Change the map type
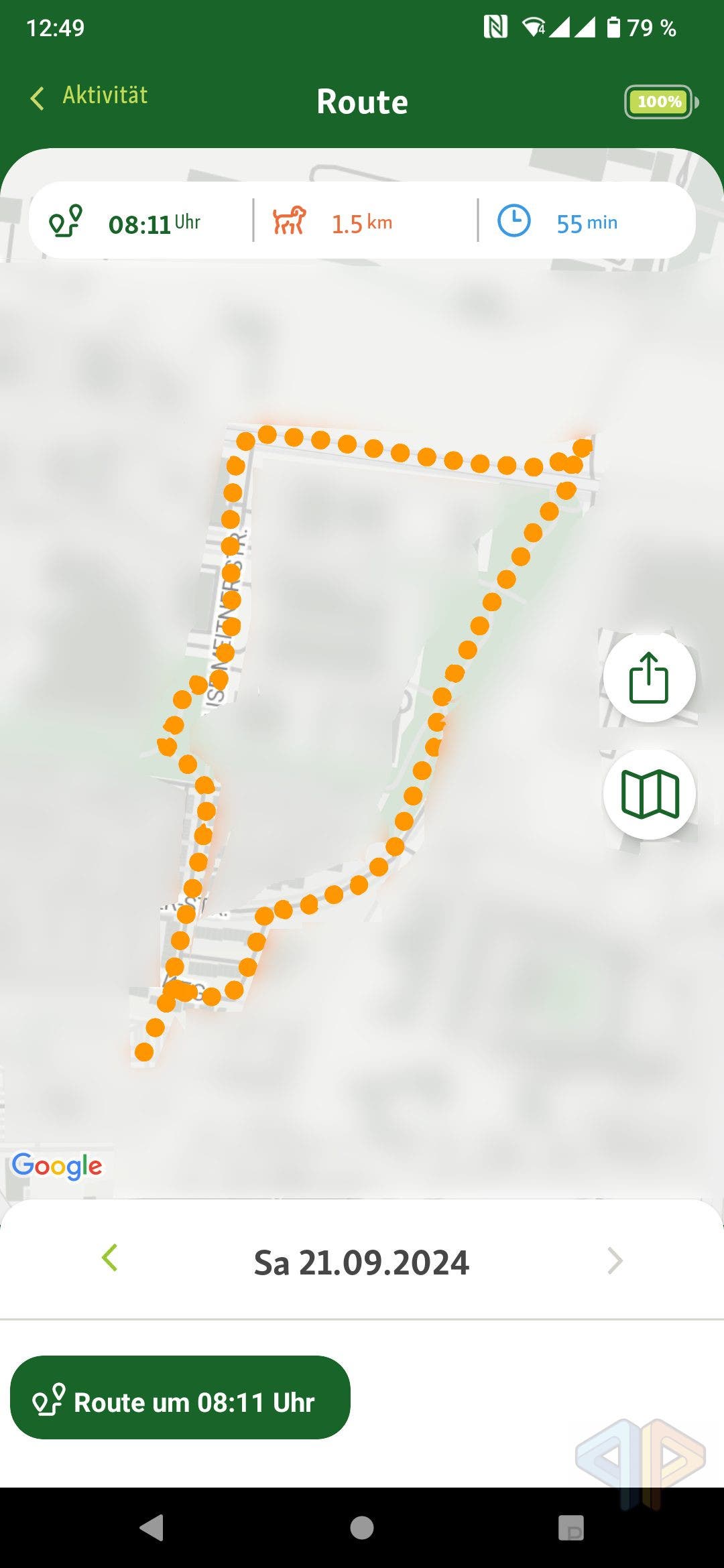Screen dimensions: 724x1568 tap(649, 793)
